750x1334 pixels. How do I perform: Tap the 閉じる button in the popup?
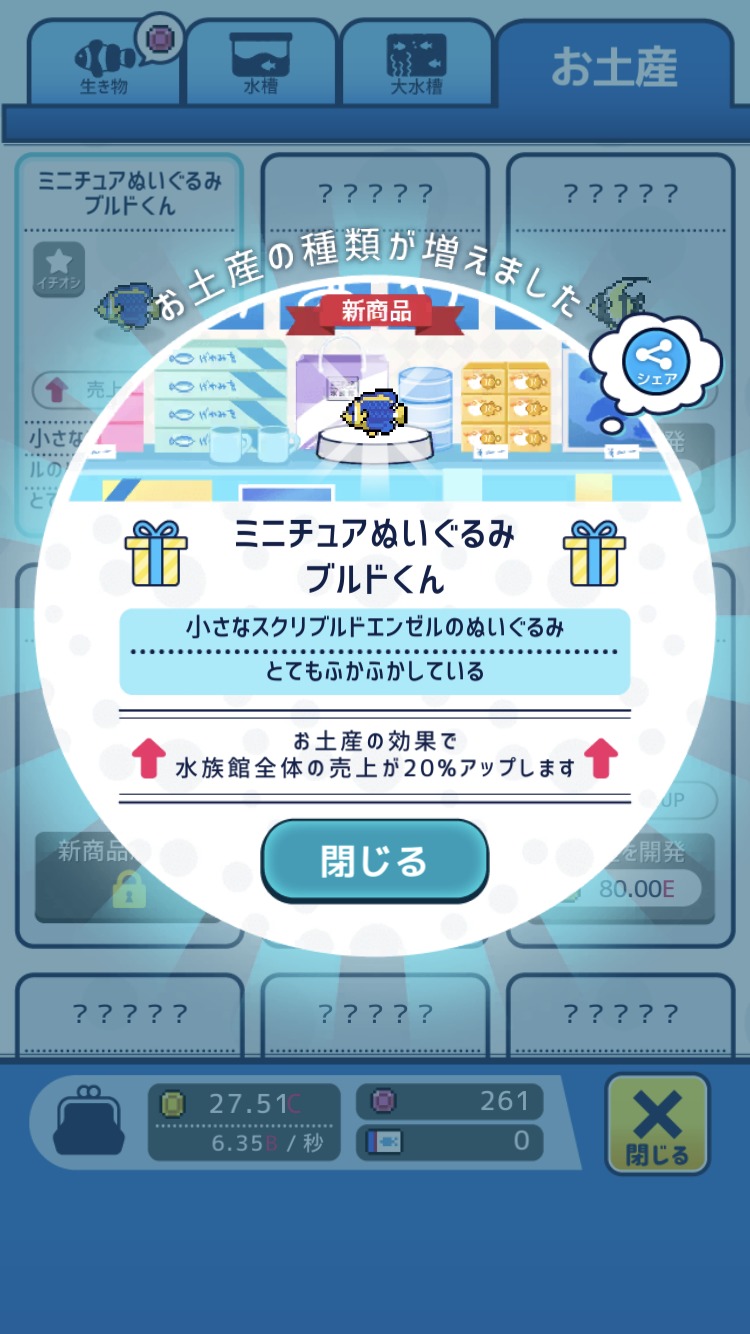coord(374,861)
